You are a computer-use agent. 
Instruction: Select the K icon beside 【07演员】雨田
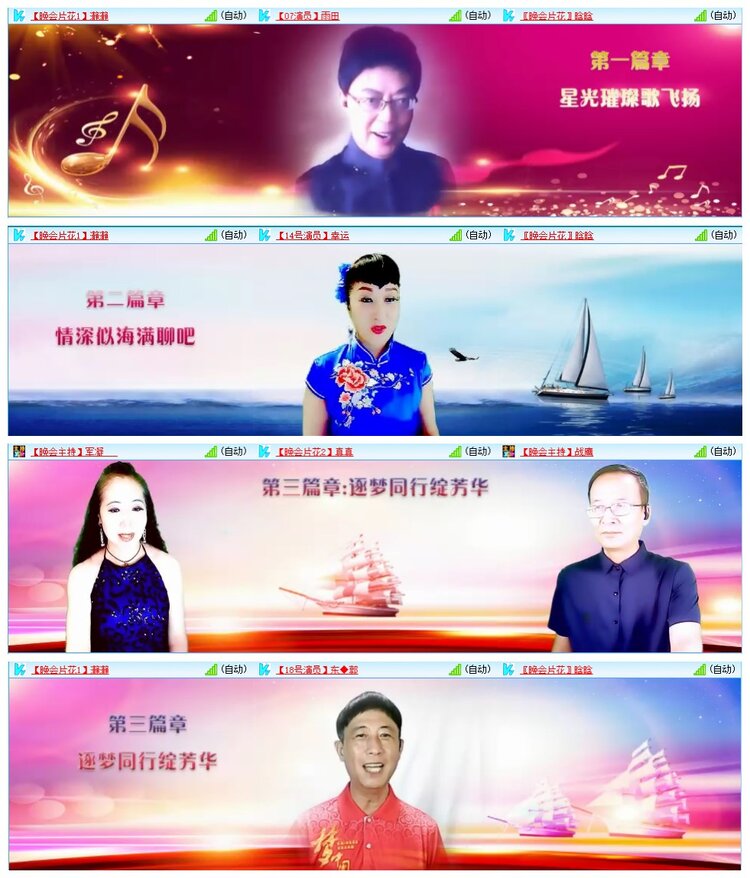click(263, 12)
